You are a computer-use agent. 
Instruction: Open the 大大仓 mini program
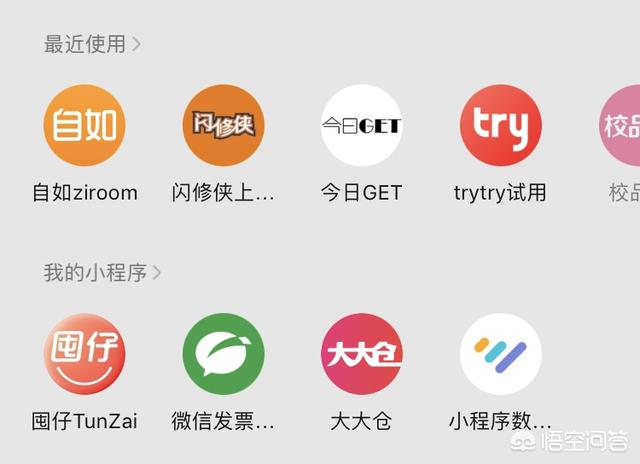(361, 354)
